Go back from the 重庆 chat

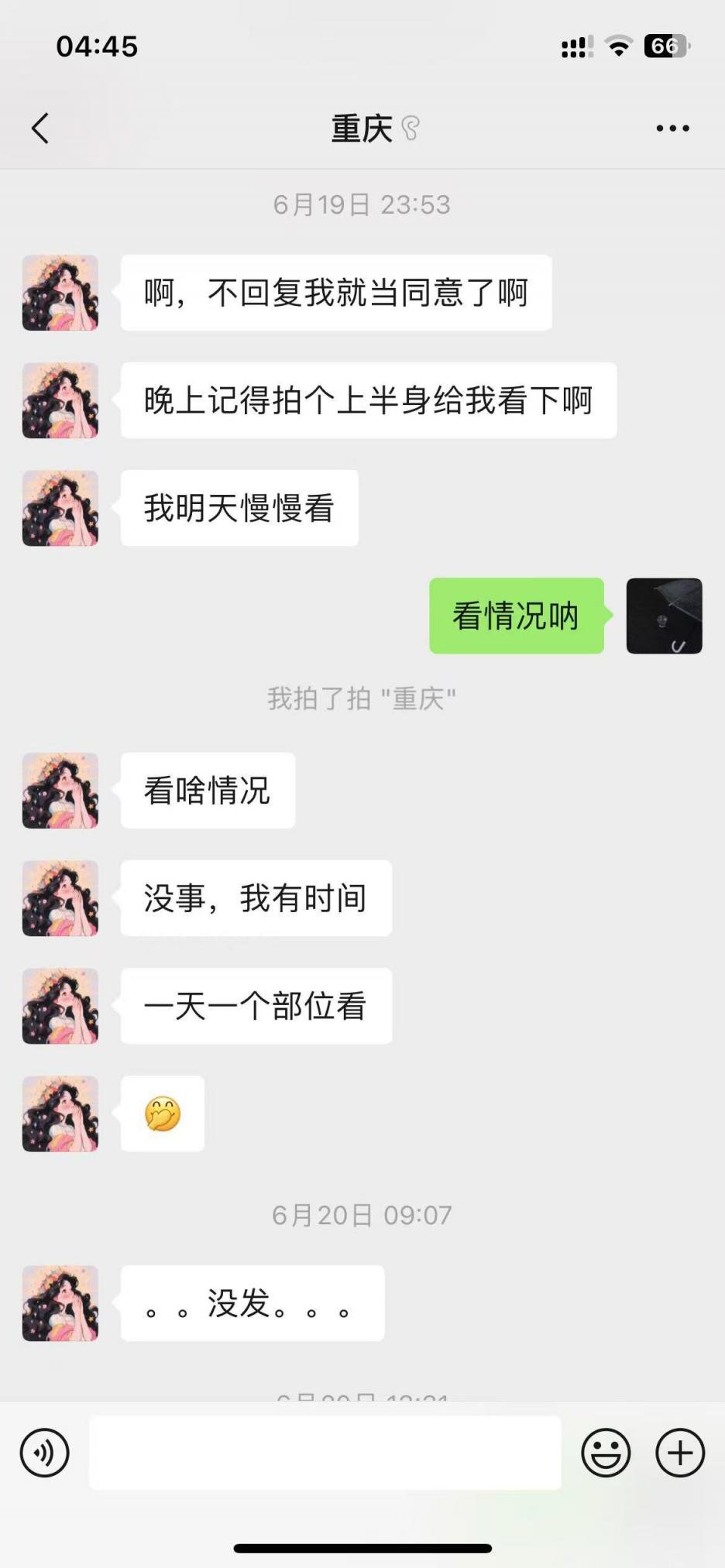pos(40,129)
